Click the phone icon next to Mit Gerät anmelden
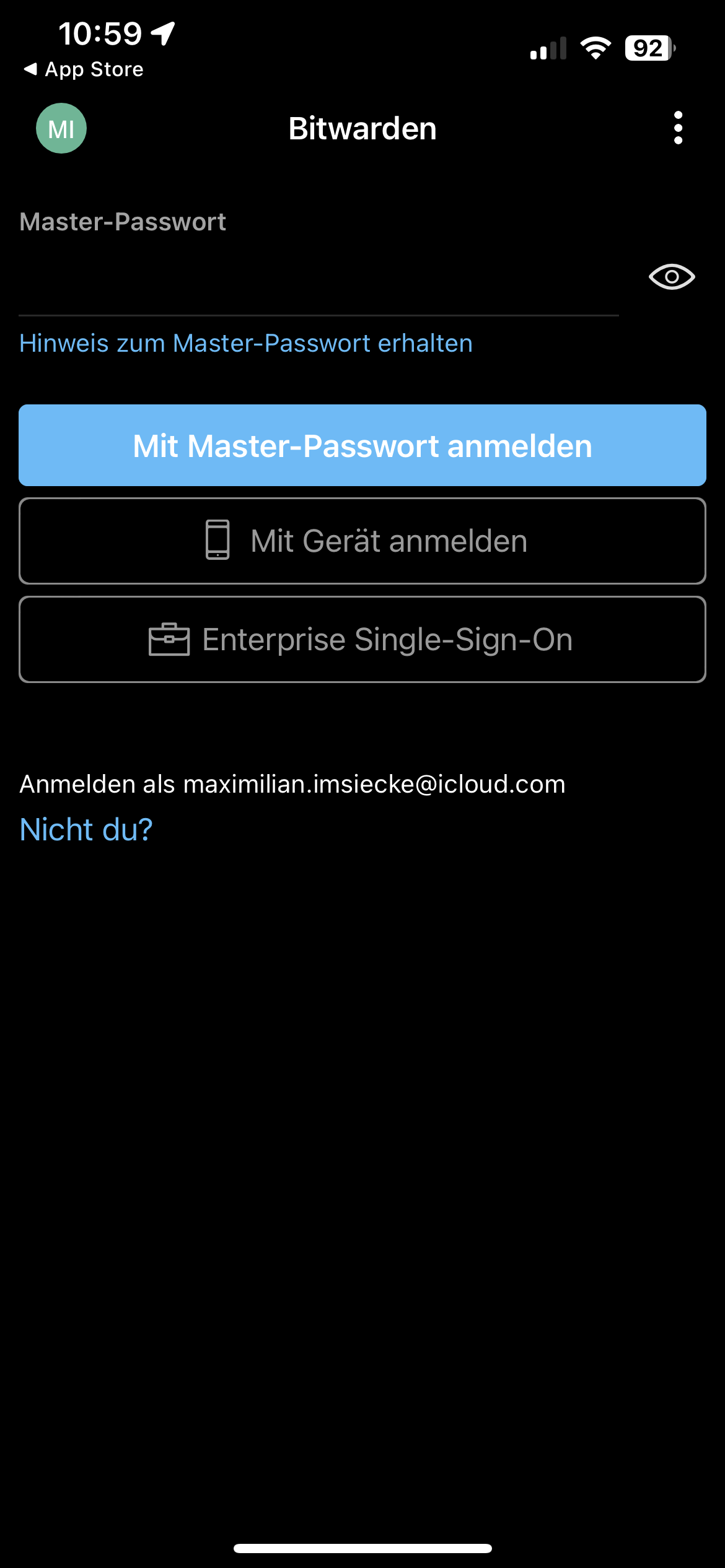This screenshot has height=1568, width=725. click(x=217, y=540)
